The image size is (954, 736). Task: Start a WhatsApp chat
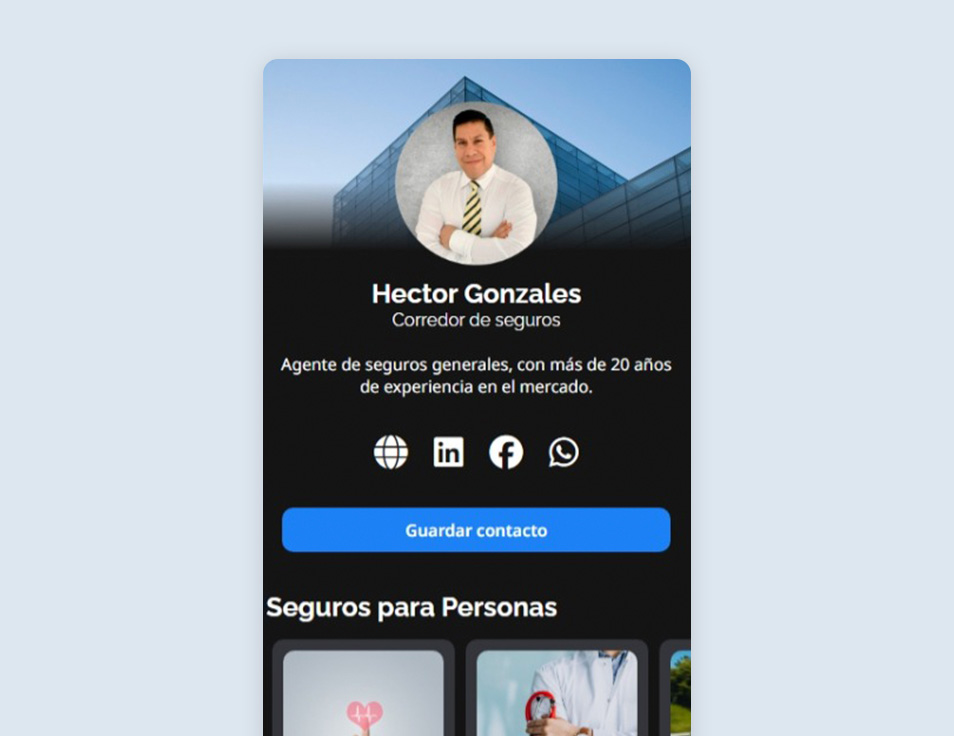point(563,452)
